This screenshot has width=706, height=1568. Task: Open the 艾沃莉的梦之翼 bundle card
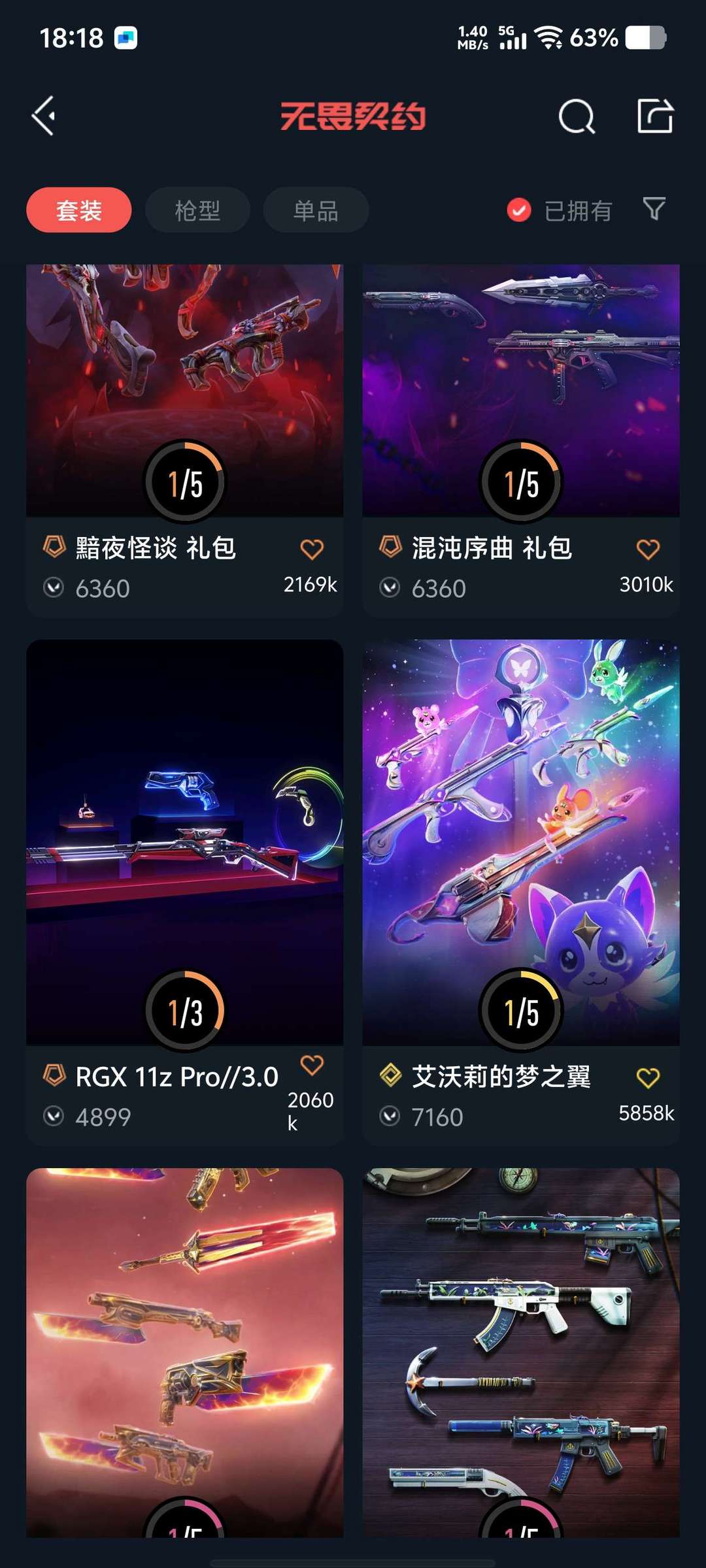point(521,843)
